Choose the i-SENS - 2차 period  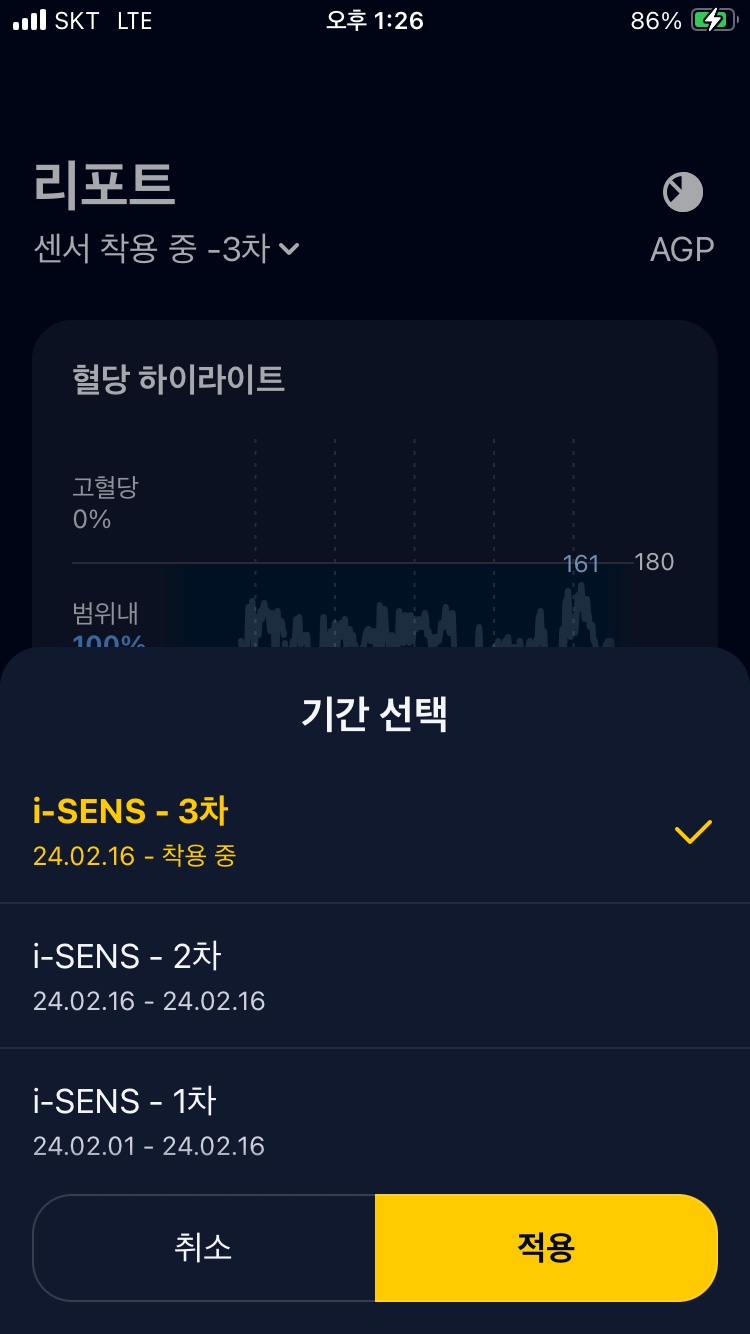click(x=375, y=976)
